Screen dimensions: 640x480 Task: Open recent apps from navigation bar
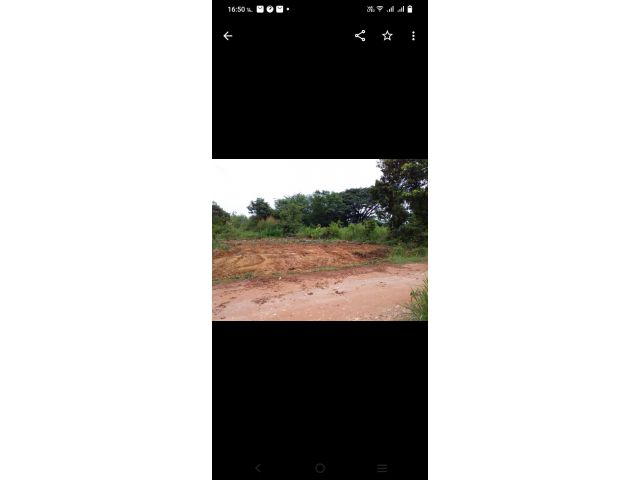tap(382, 468)
